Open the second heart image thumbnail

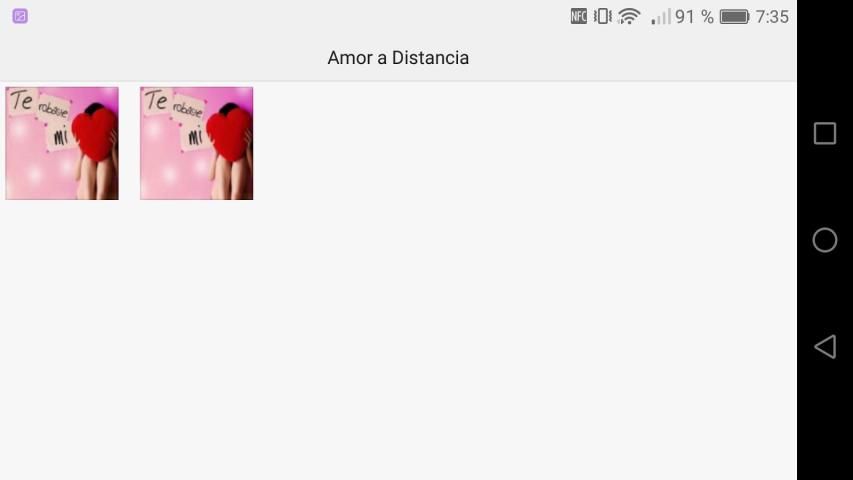pyautogui.click(x=196, y=143)
